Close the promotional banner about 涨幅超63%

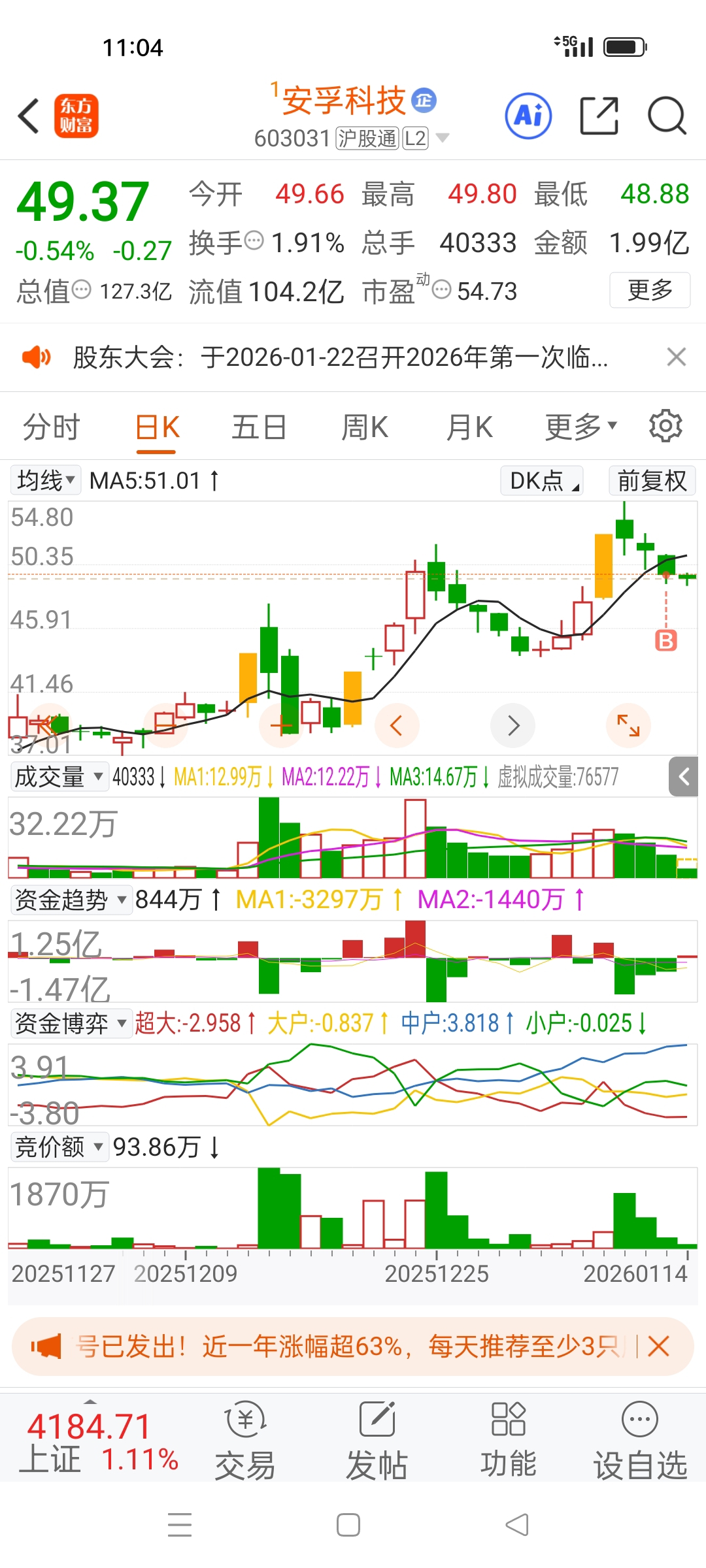click(x=658, y=1347)
